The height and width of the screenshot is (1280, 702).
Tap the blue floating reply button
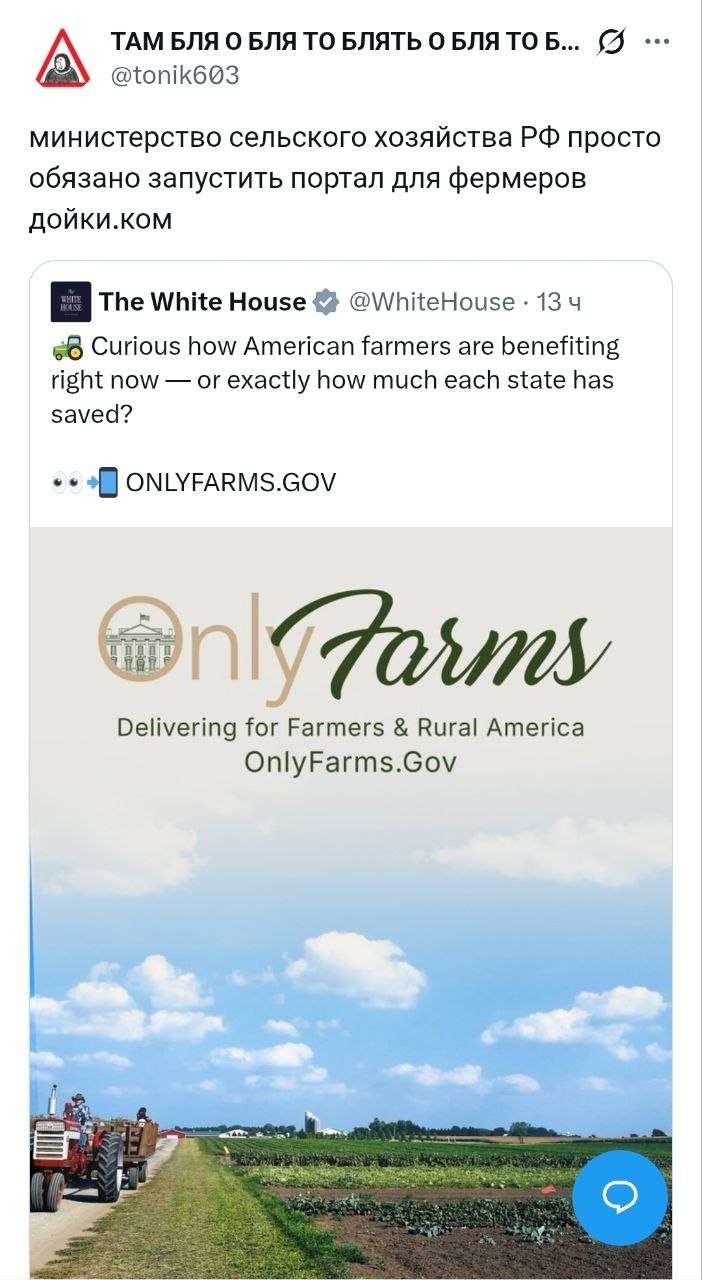620,1197
